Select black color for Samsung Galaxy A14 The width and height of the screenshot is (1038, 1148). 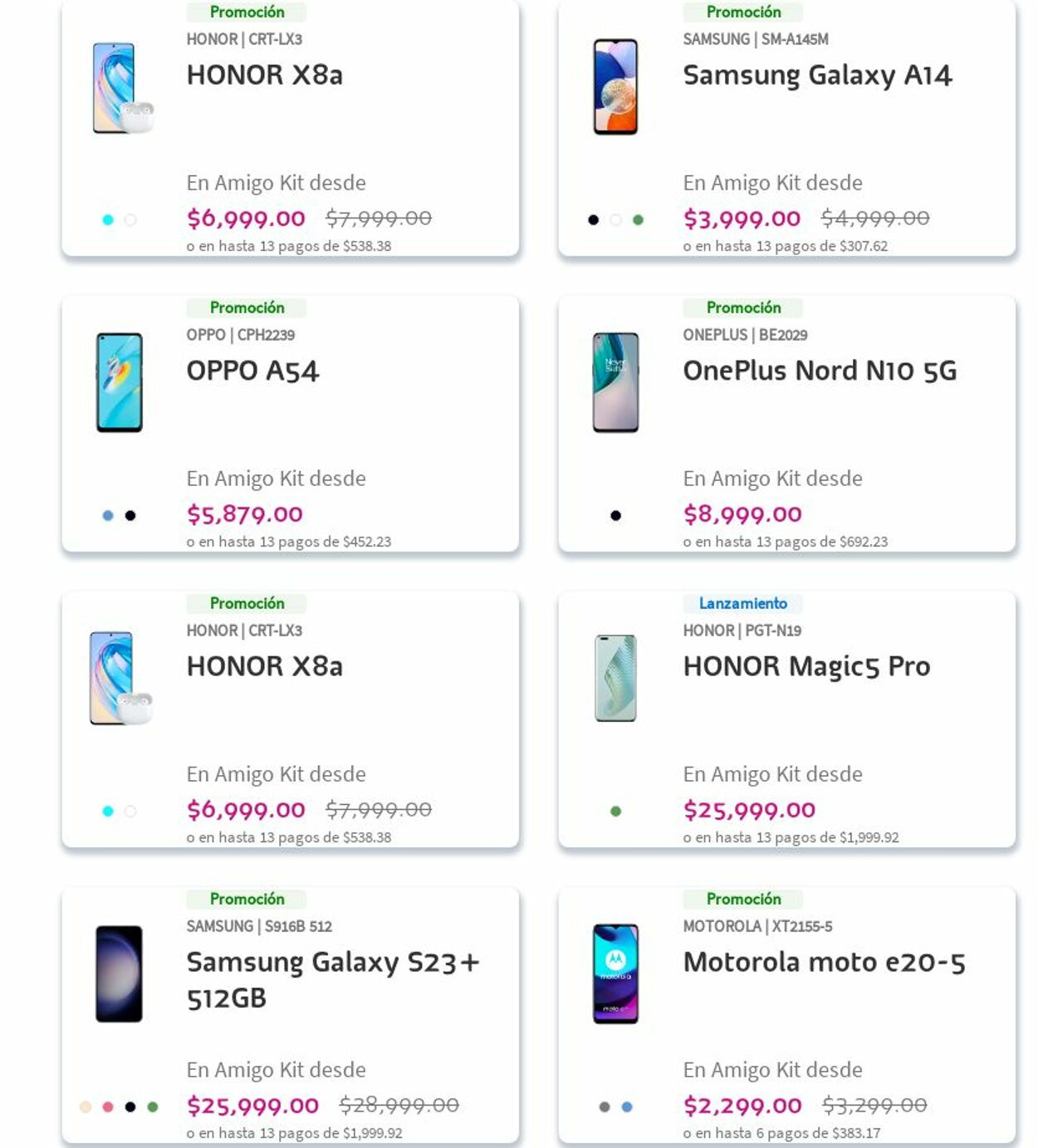coord(593,220)
